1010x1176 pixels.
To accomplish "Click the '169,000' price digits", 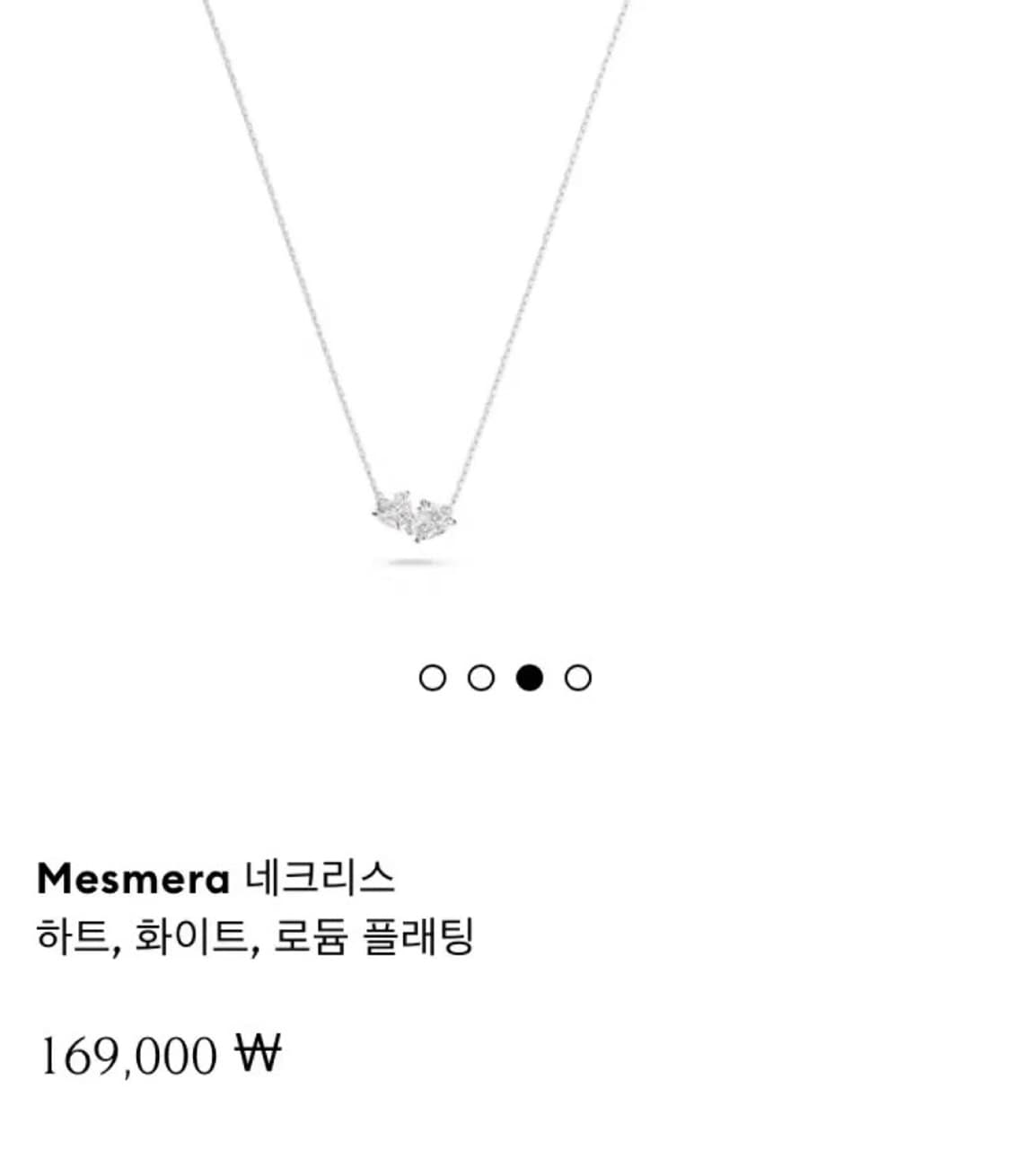I will coord(130,1053).
